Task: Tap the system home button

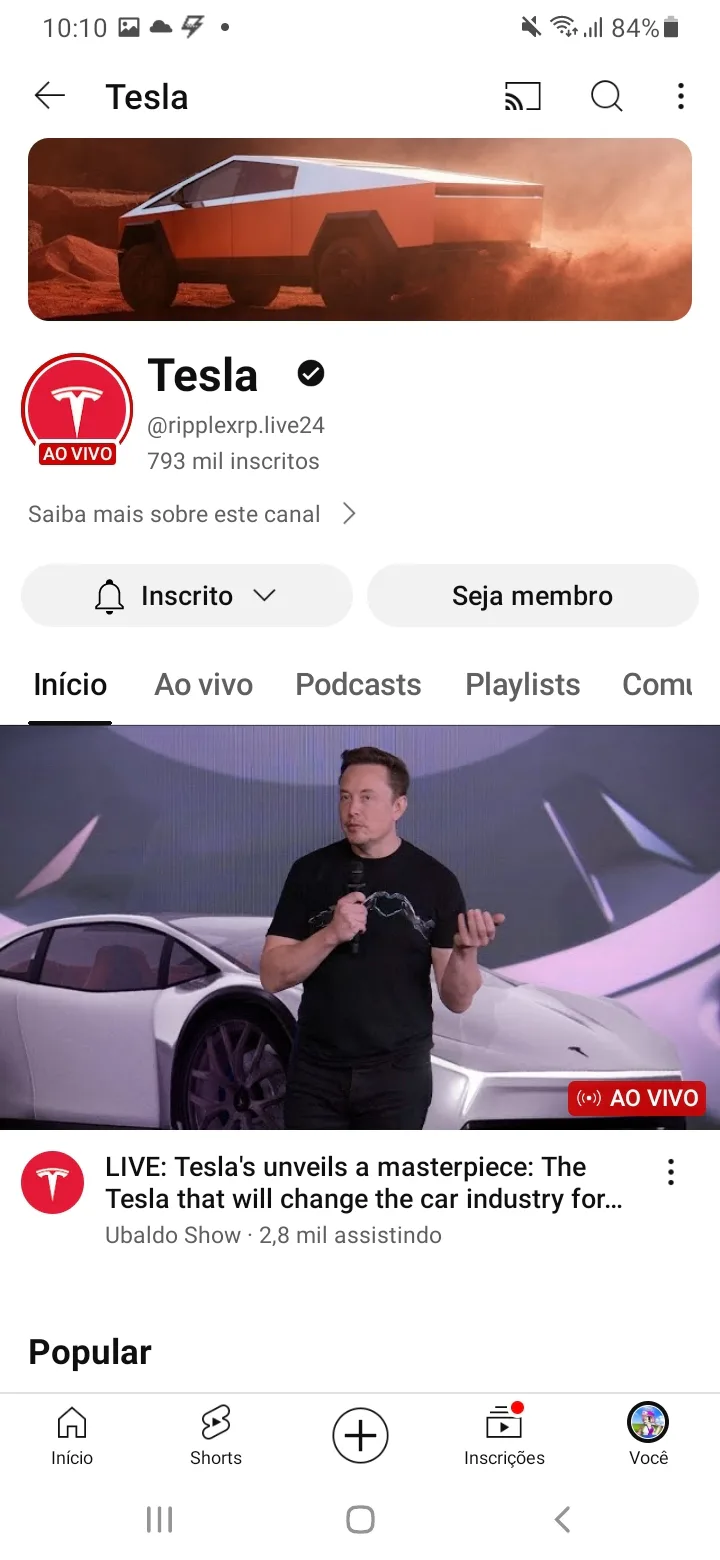Action: pyautogui.click(x=360, y=1520)
